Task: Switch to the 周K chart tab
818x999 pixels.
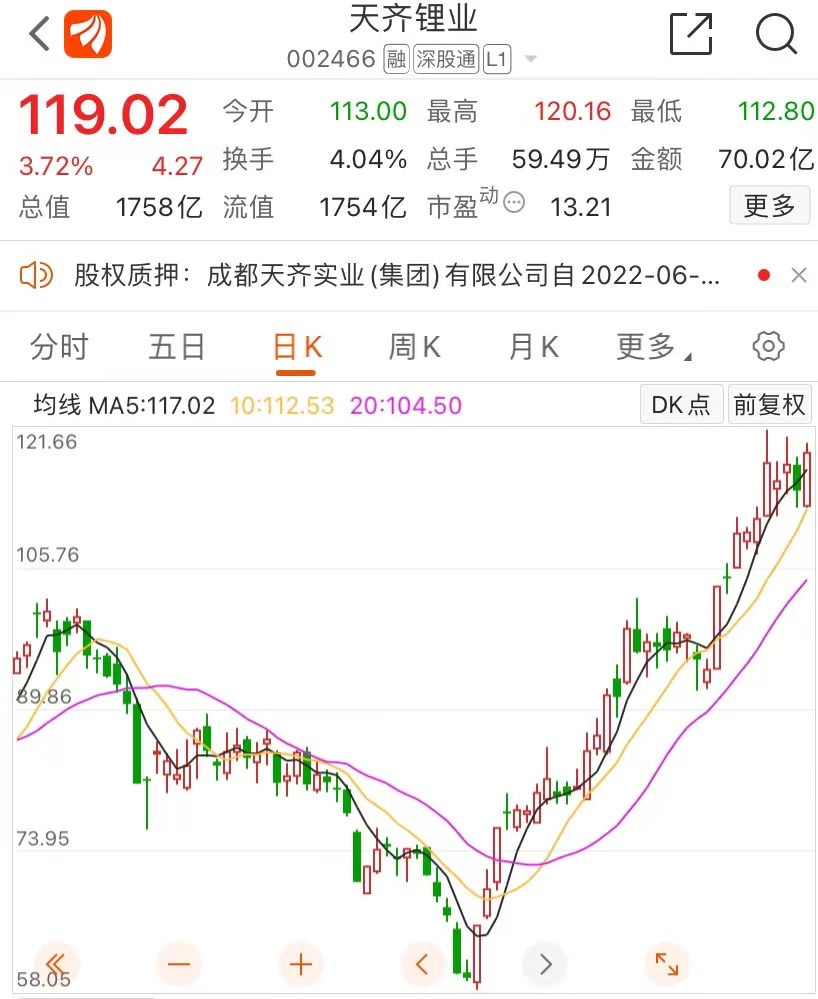Action: (x=414, y=347)
